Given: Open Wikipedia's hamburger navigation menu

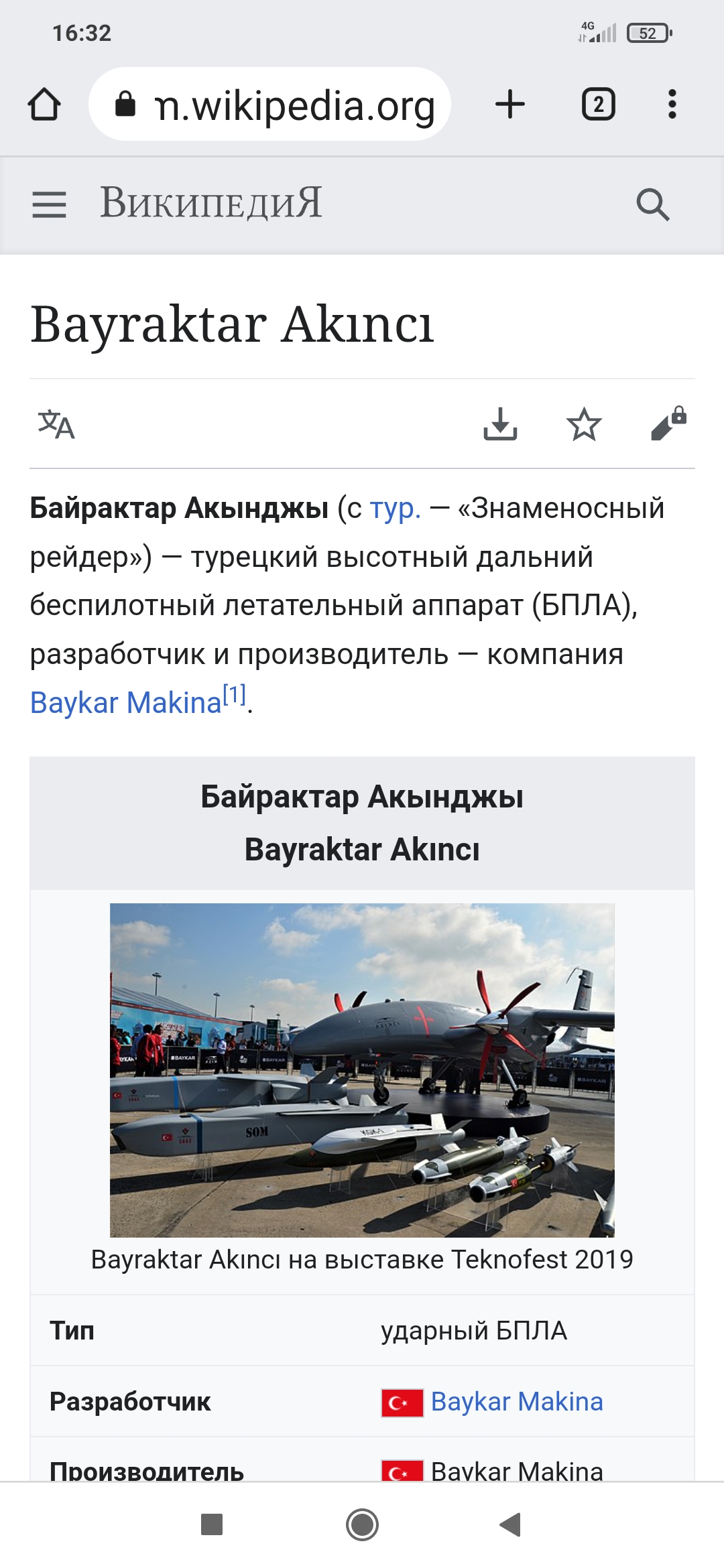Looking at the screenshot, I should tap(49, 204).
